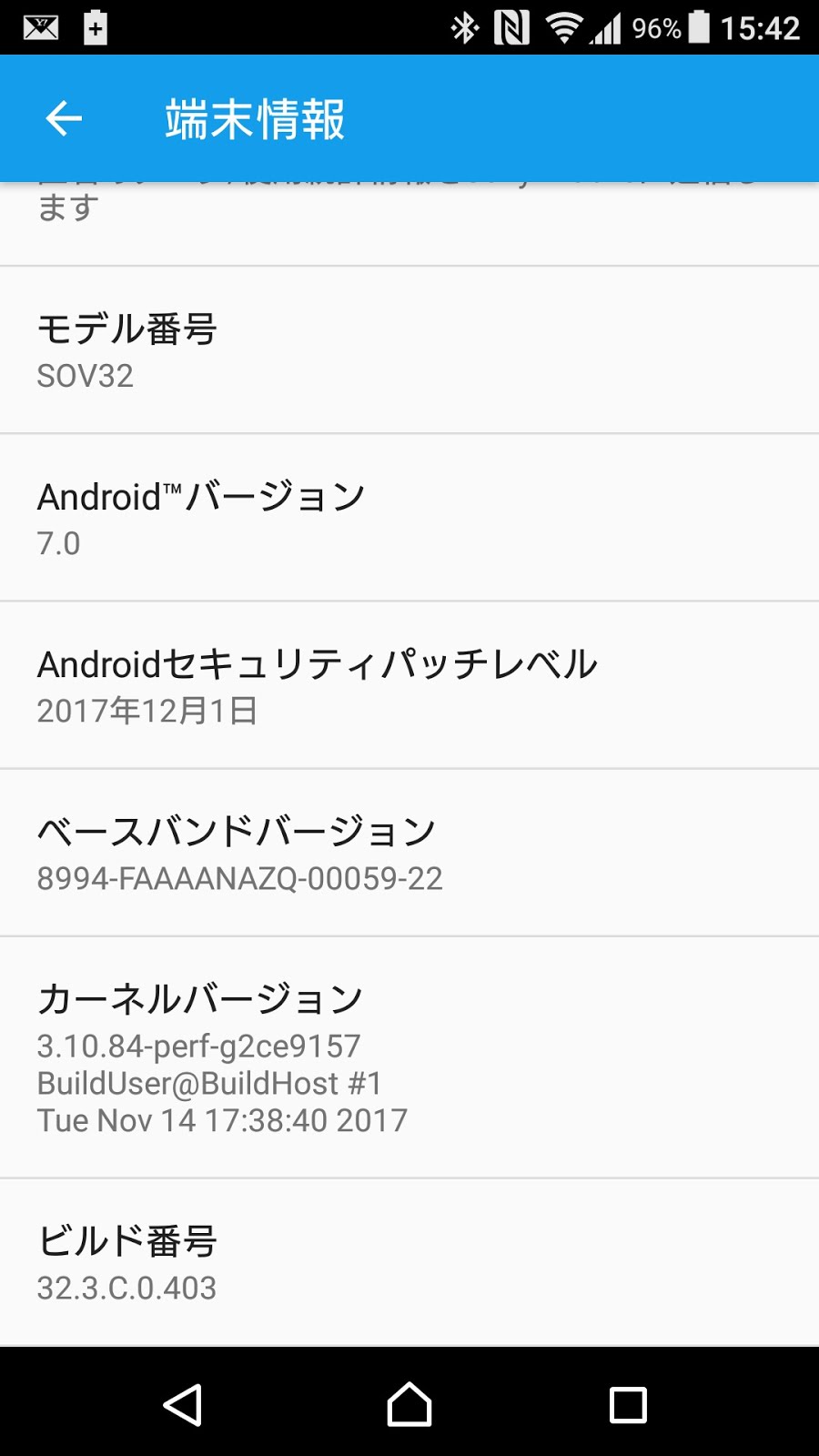Select the ベースバンドバージョン row
Viewport: 819px width, 1456px height.
(x=409, y=853)
